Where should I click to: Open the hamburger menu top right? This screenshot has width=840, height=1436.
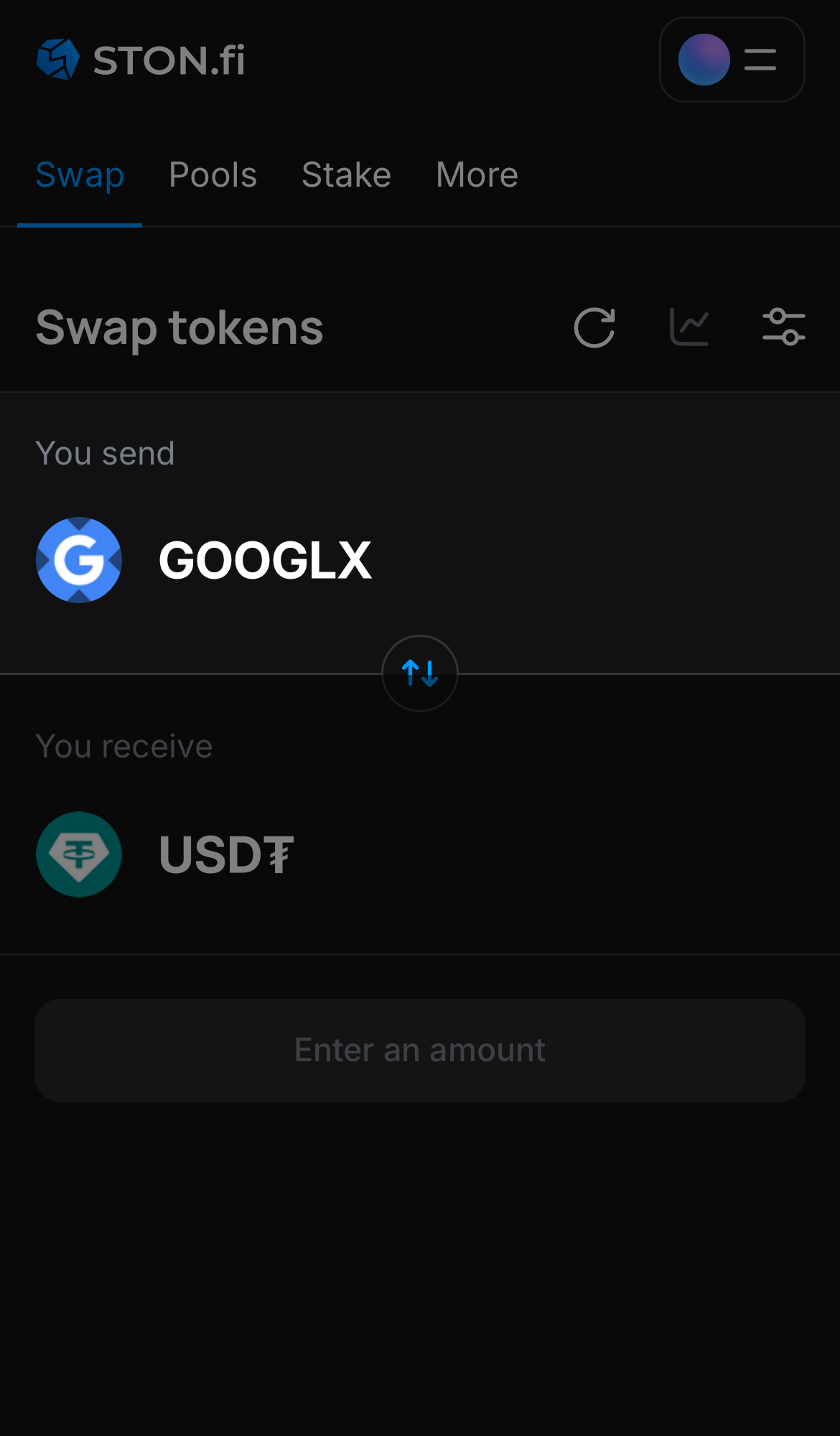click(759, 60)
